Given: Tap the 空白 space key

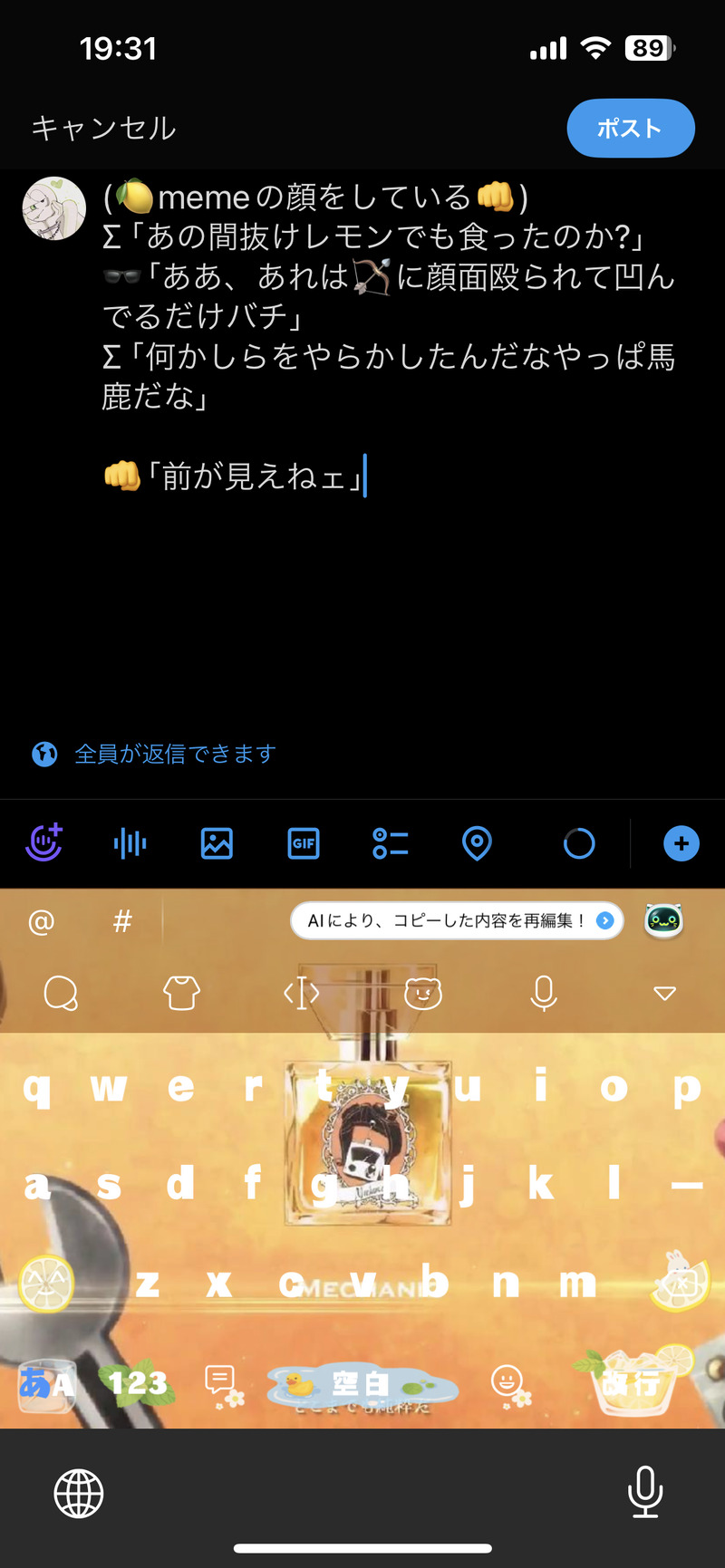Looking at the screenshot, I should coord(361,1385).
